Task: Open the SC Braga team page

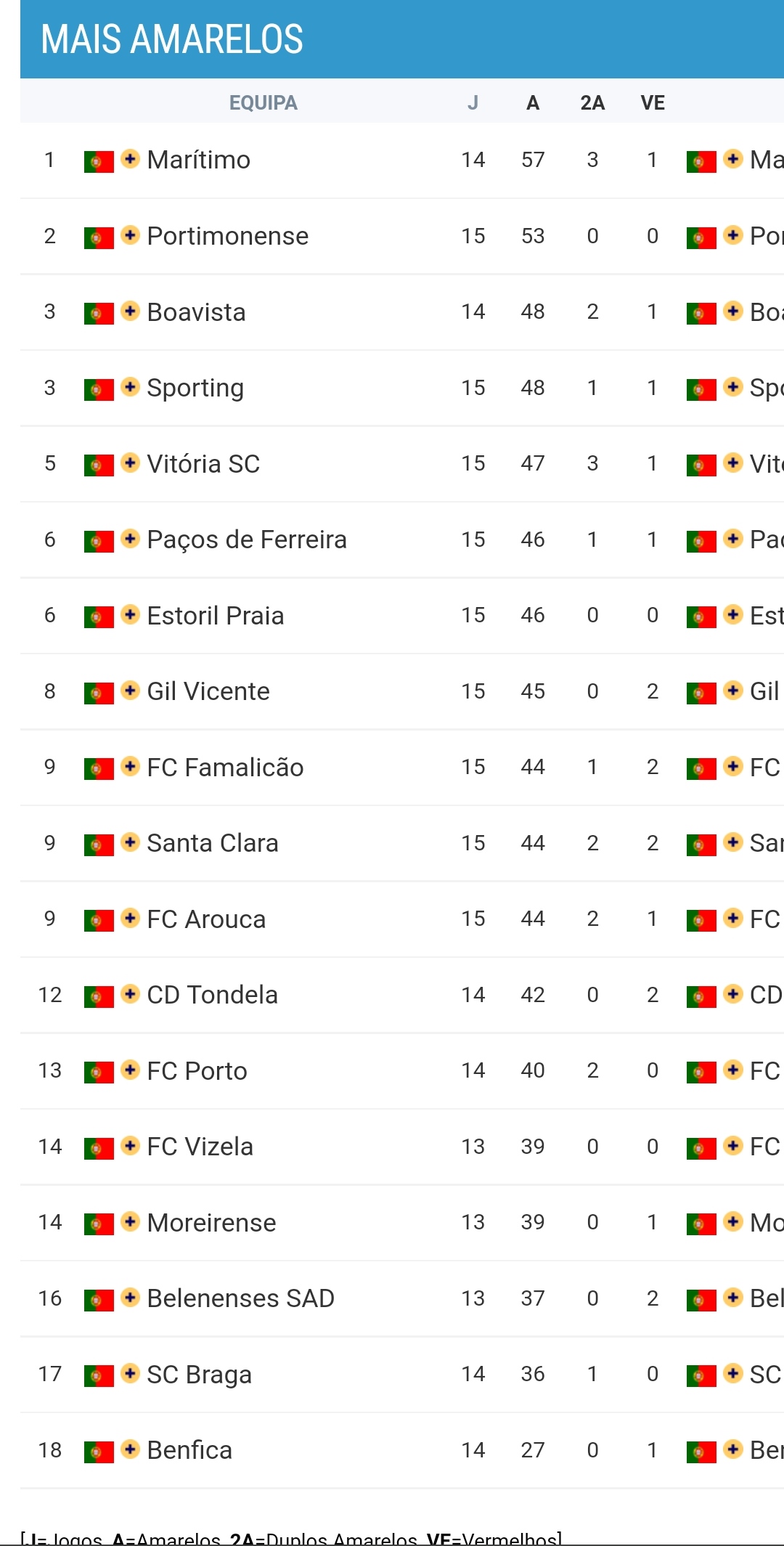Action: pos(199,1375)
